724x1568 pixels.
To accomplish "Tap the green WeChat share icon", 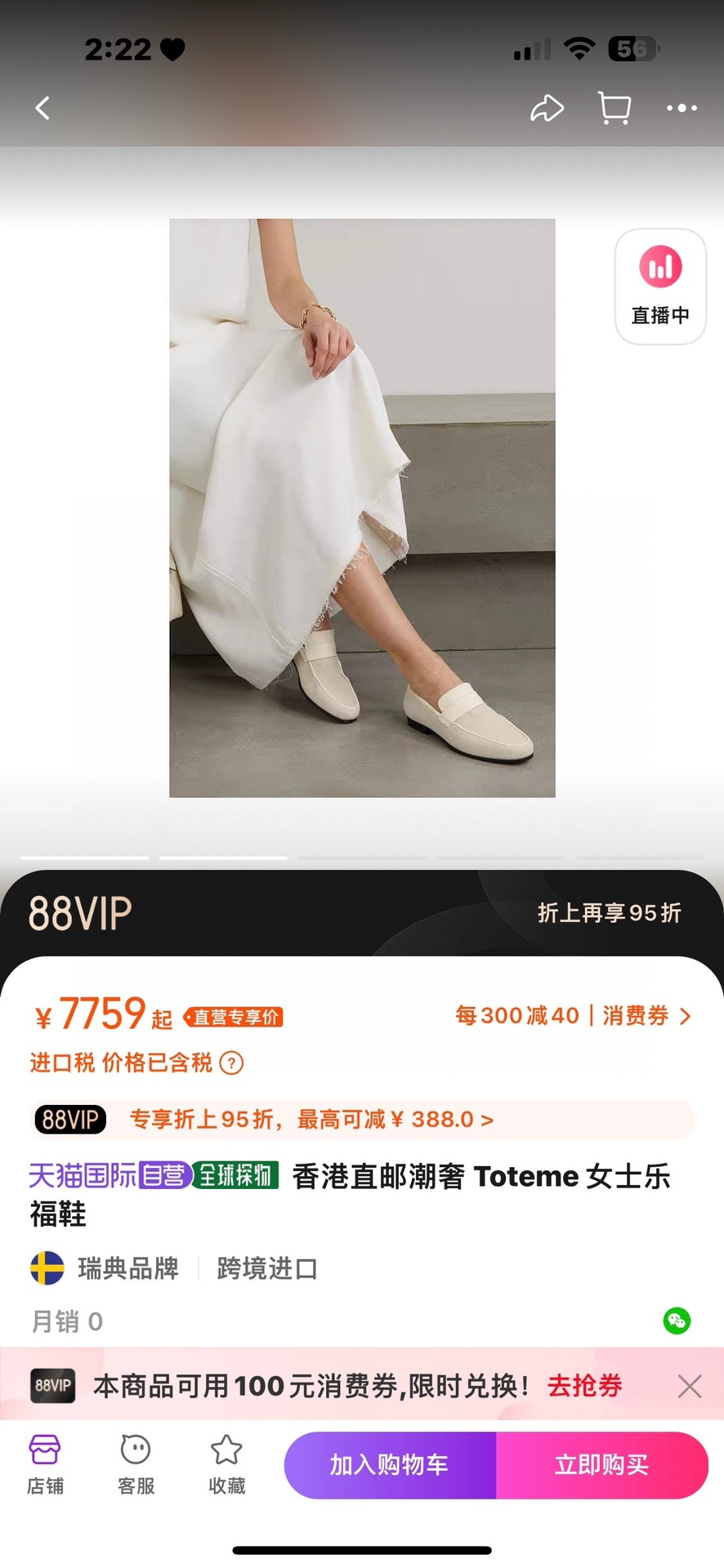I will coord(677,1321).
